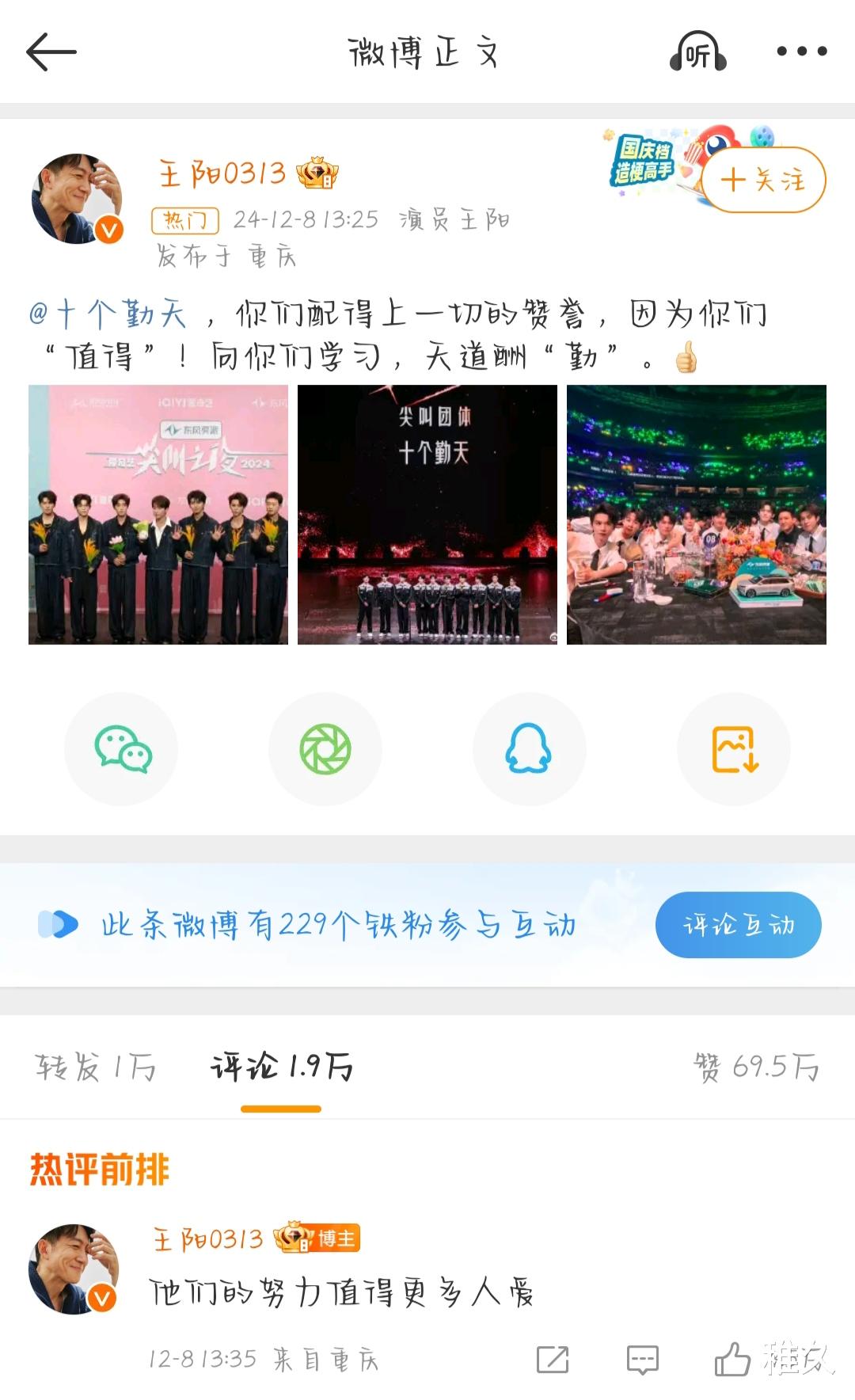This screenshot has height=1400, width=855.
Task: Open 王阳0313's profile avatar in post header
Action: pyautogui.click(x=77, y=199)
